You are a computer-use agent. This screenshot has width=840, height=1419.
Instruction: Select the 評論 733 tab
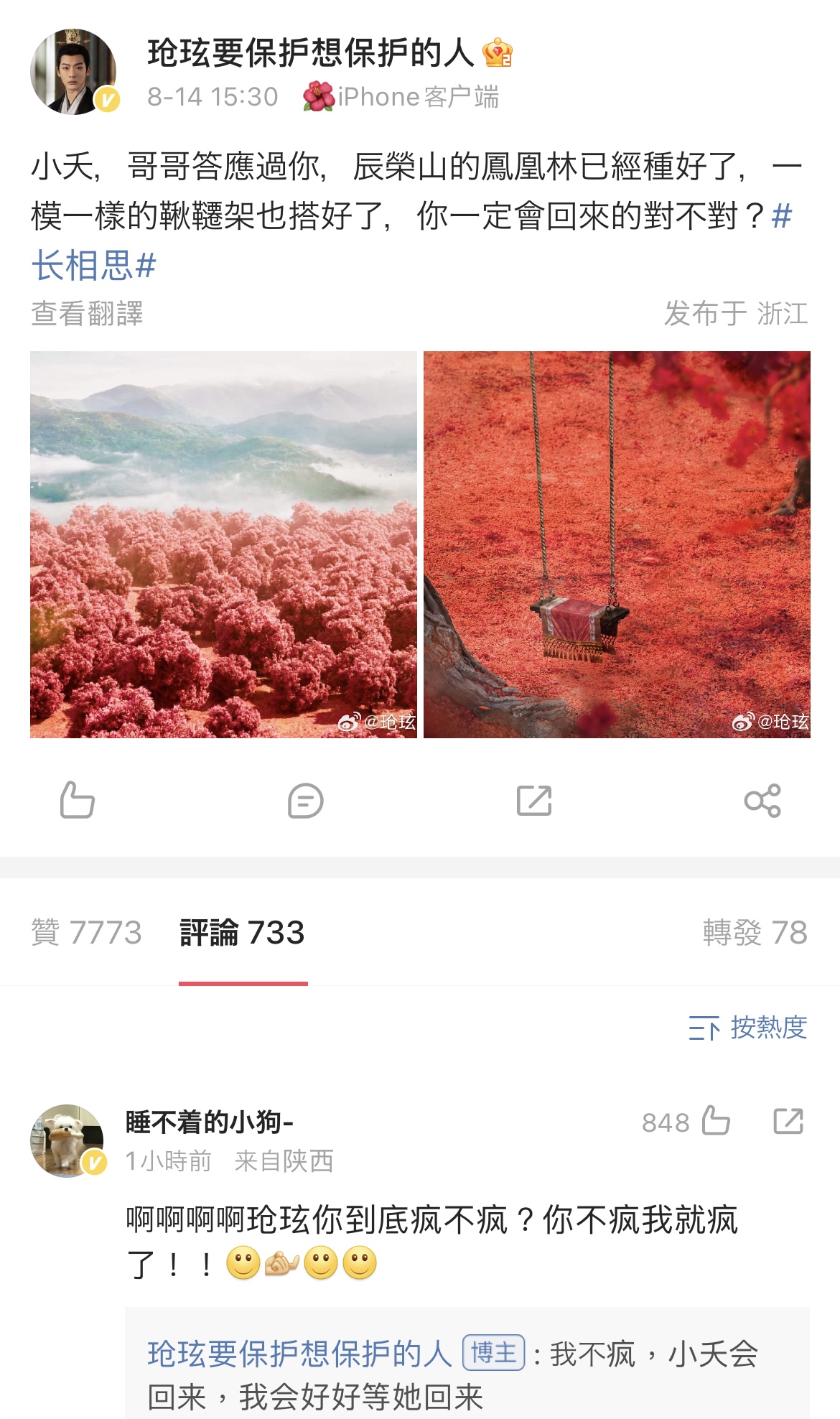[243, 933]
